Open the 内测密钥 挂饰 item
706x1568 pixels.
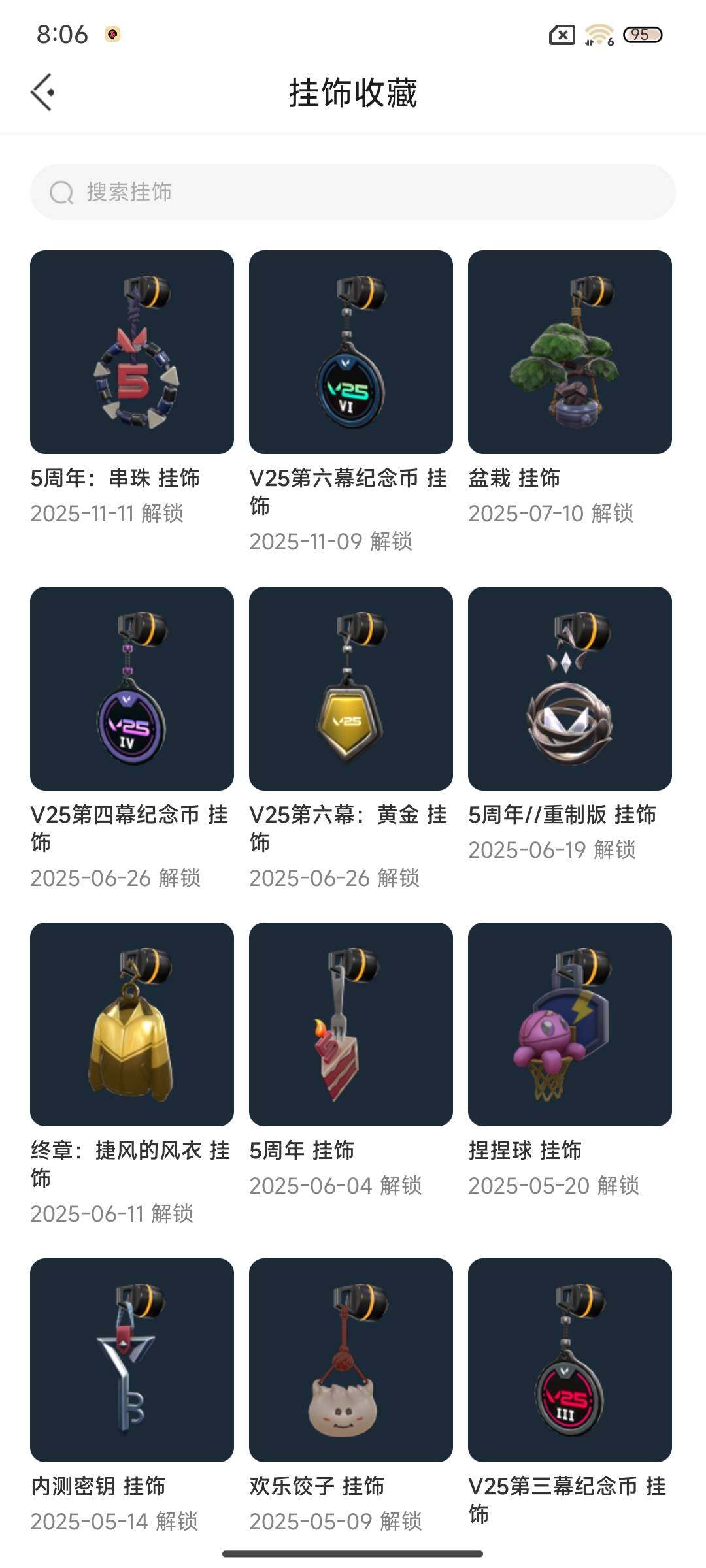pos(132,1360)
